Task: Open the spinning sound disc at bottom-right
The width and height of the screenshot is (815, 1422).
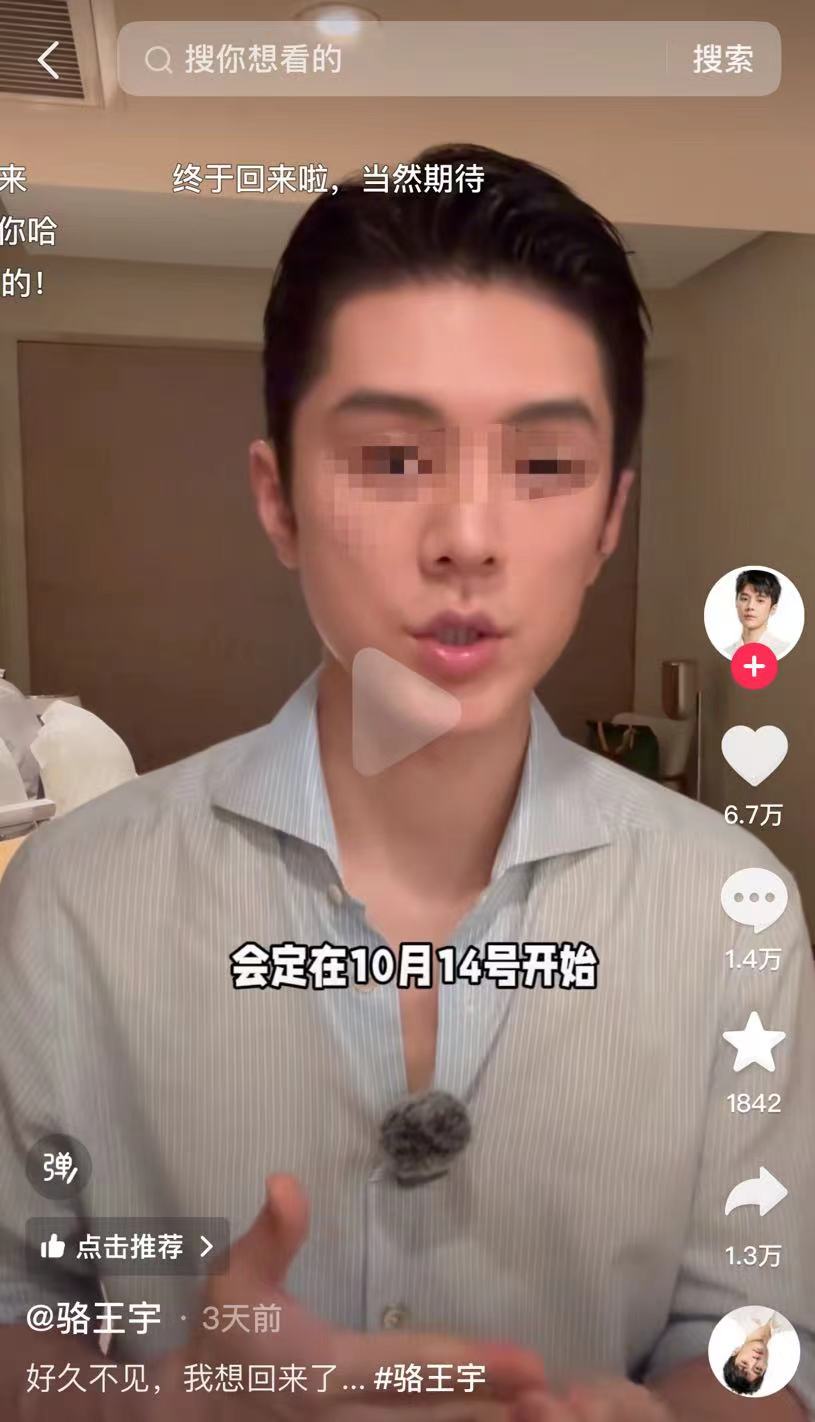Action: tap(754, 1351)
